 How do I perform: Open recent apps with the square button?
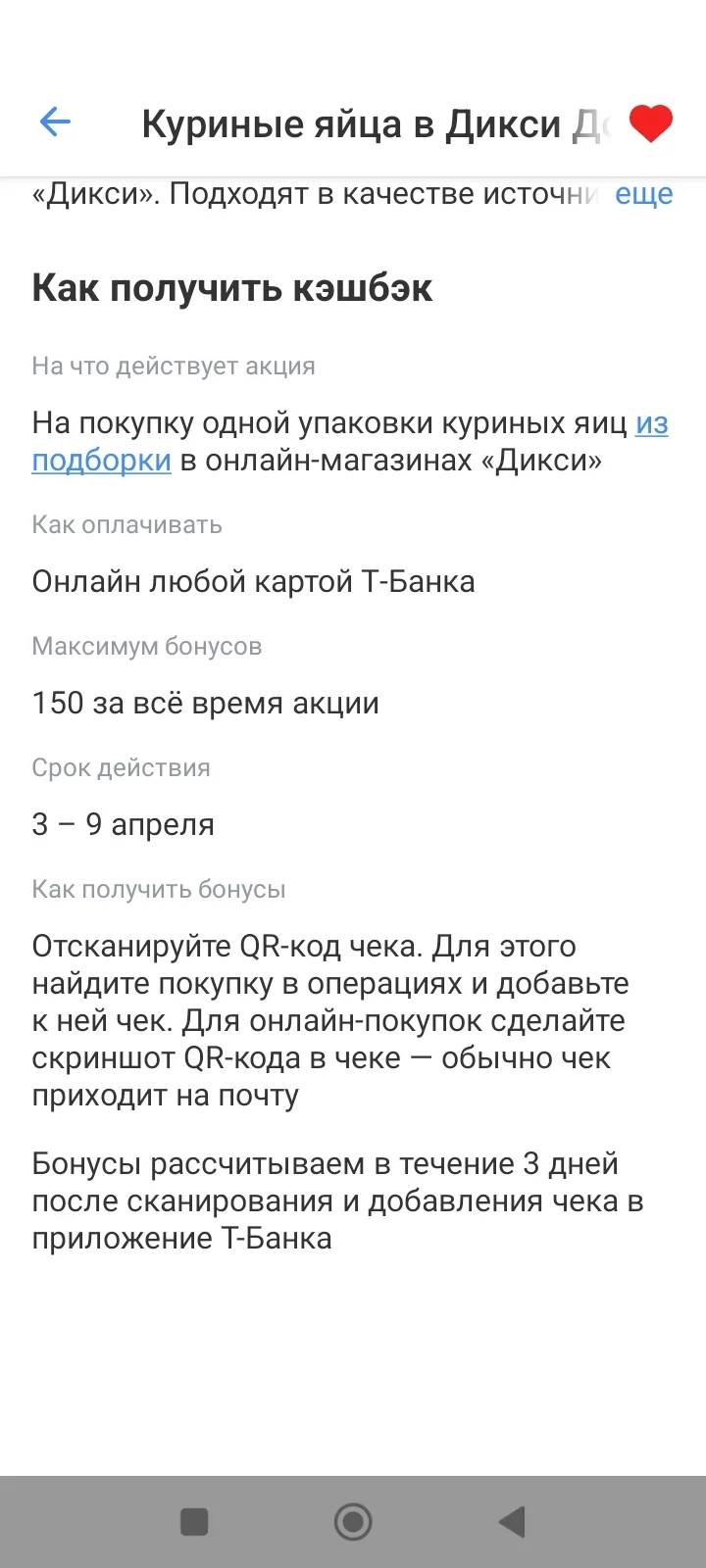(194, 1522)
